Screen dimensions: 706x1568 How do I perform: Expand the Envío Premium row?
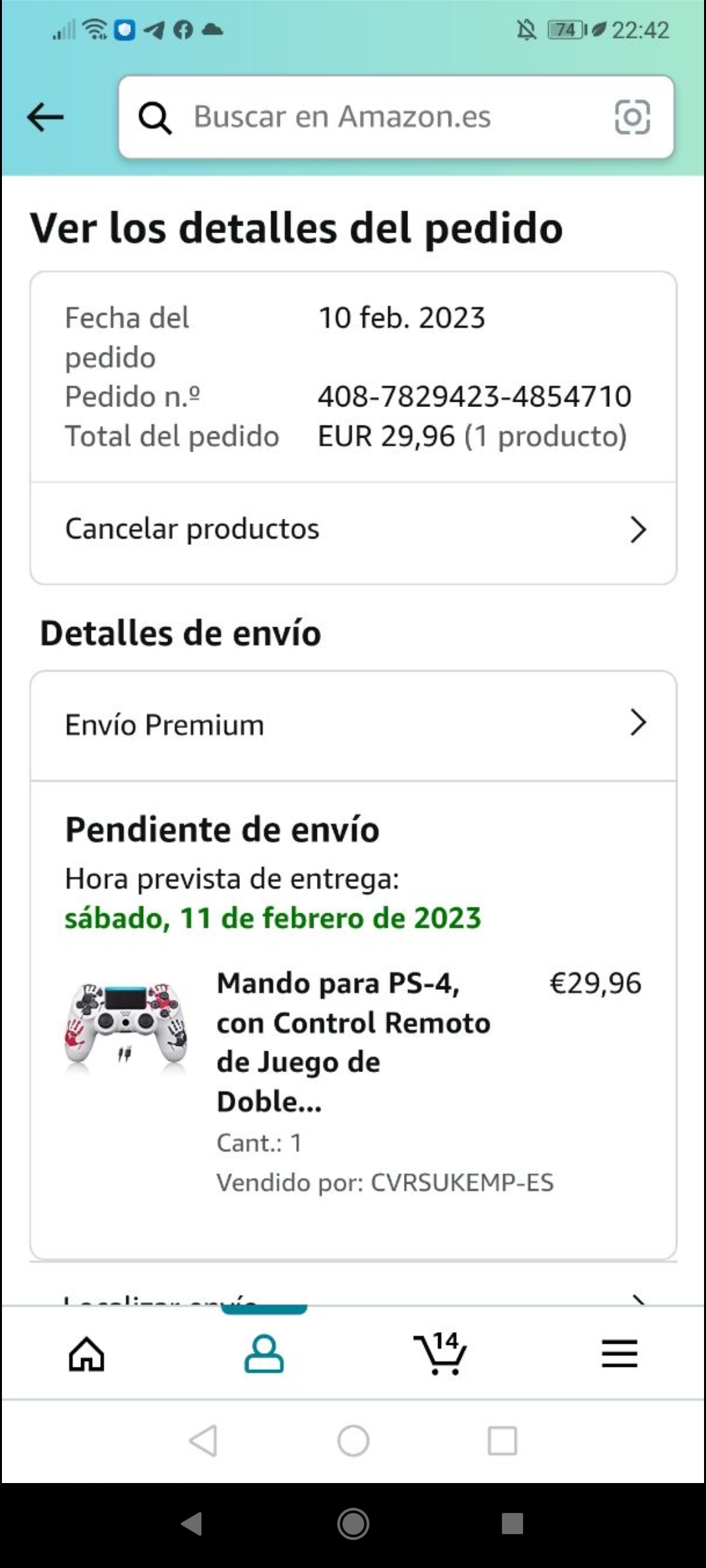coord(353,725)
